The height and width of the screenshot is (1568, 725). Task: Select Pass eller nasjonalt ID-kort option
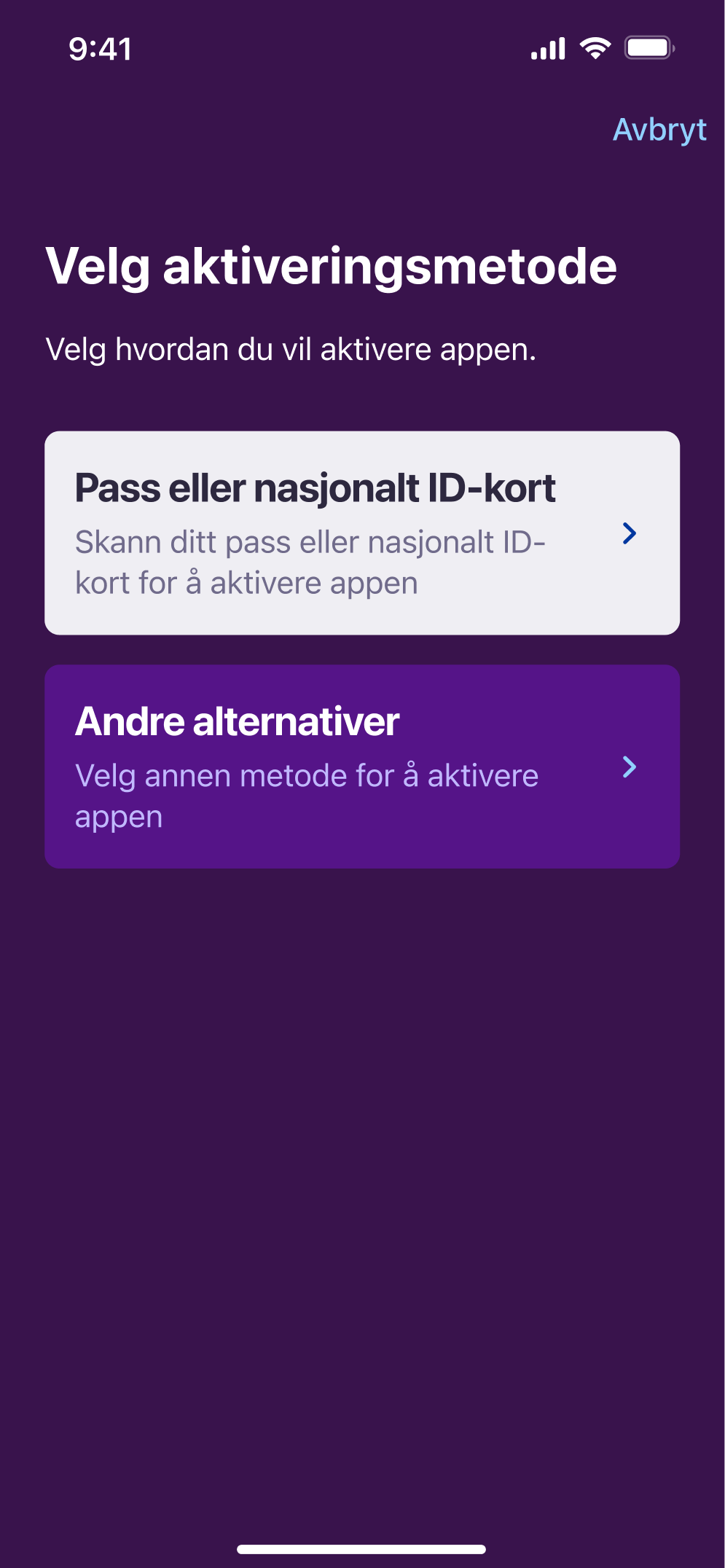point(362,533)
